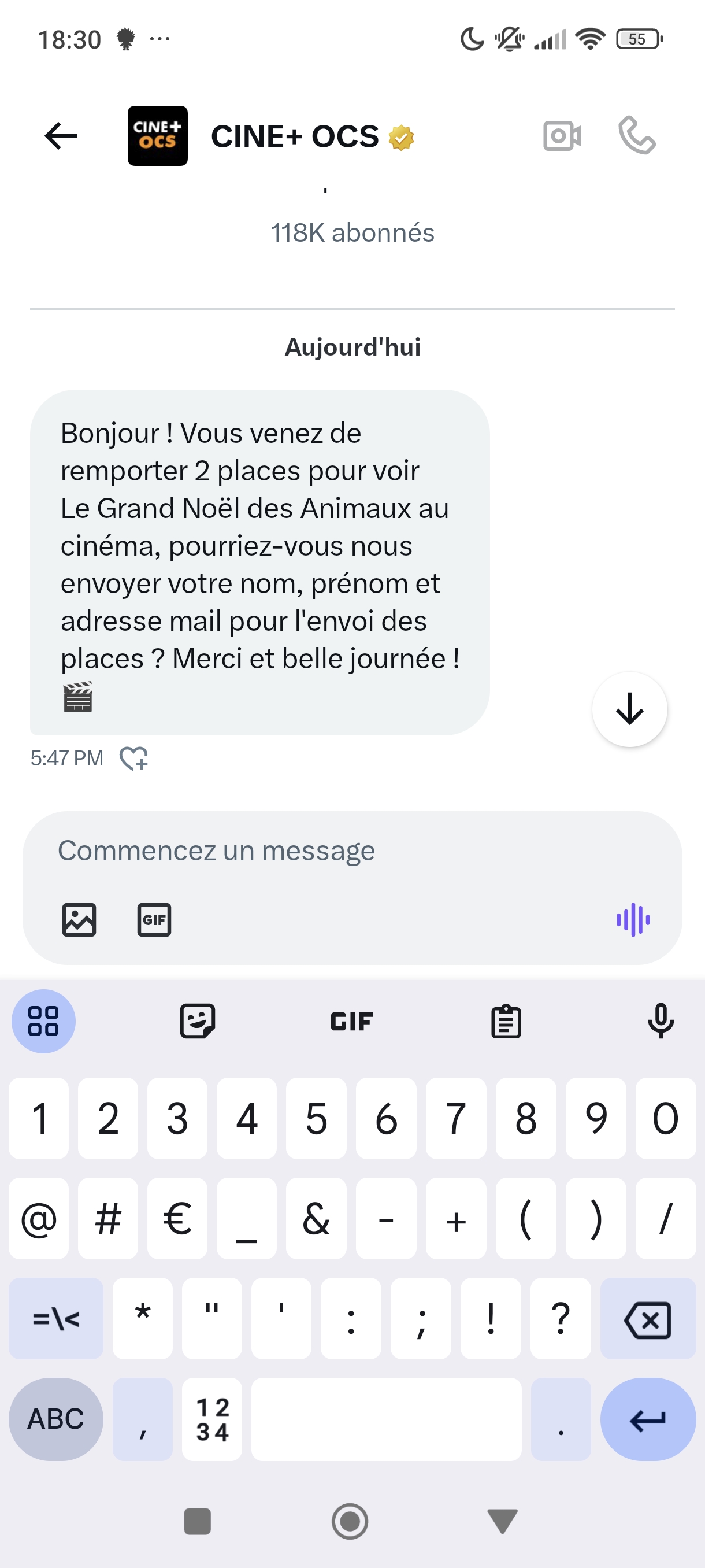The height and width of the screenshot is (1568, 705).
Task: Tap the backspace key
Action: pyautogui.click(x=648, y=1318)
